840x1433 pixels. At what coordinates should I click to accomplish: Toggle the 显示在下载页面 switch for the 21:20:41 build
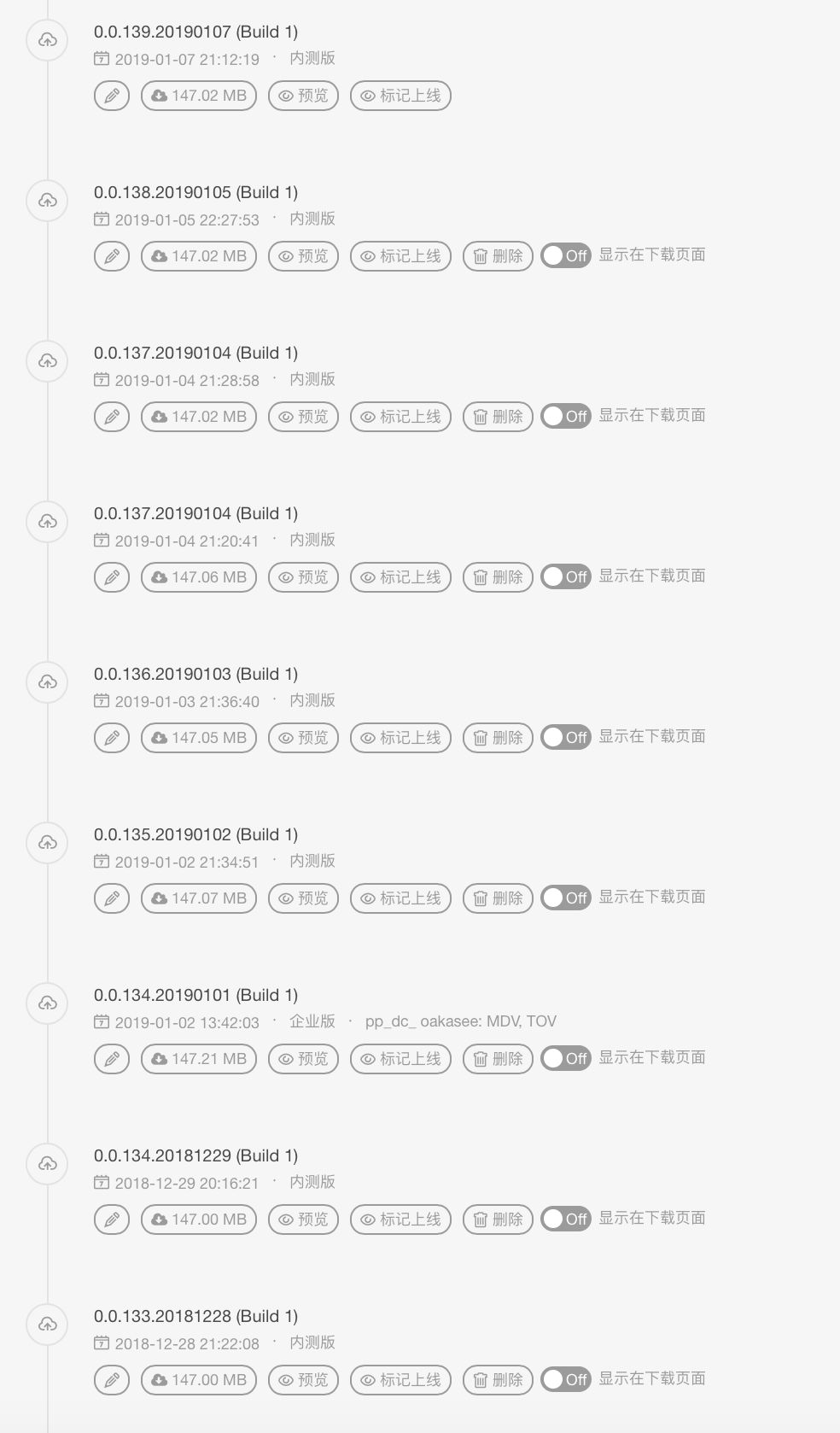566,576
